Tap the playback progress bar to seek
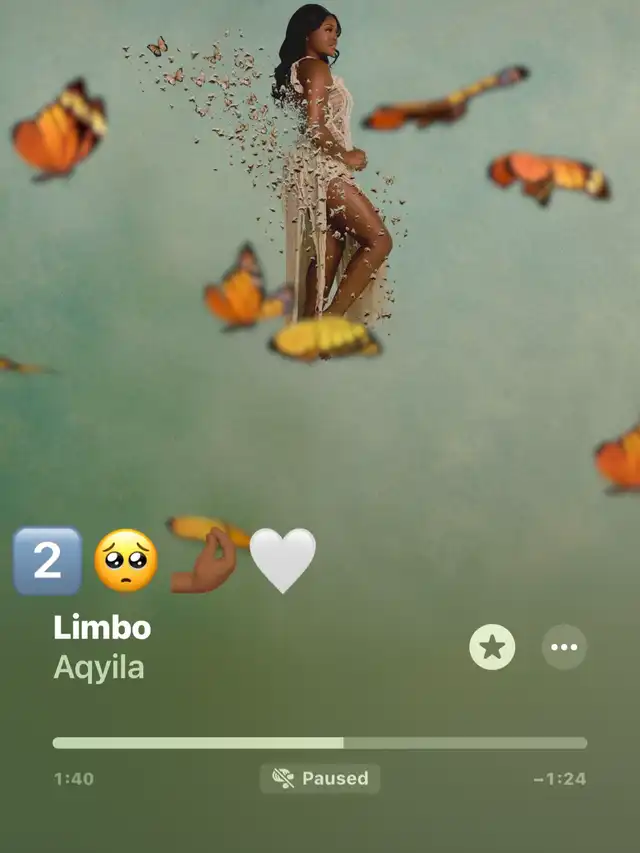The image size is (640, 853). (319, 743)
